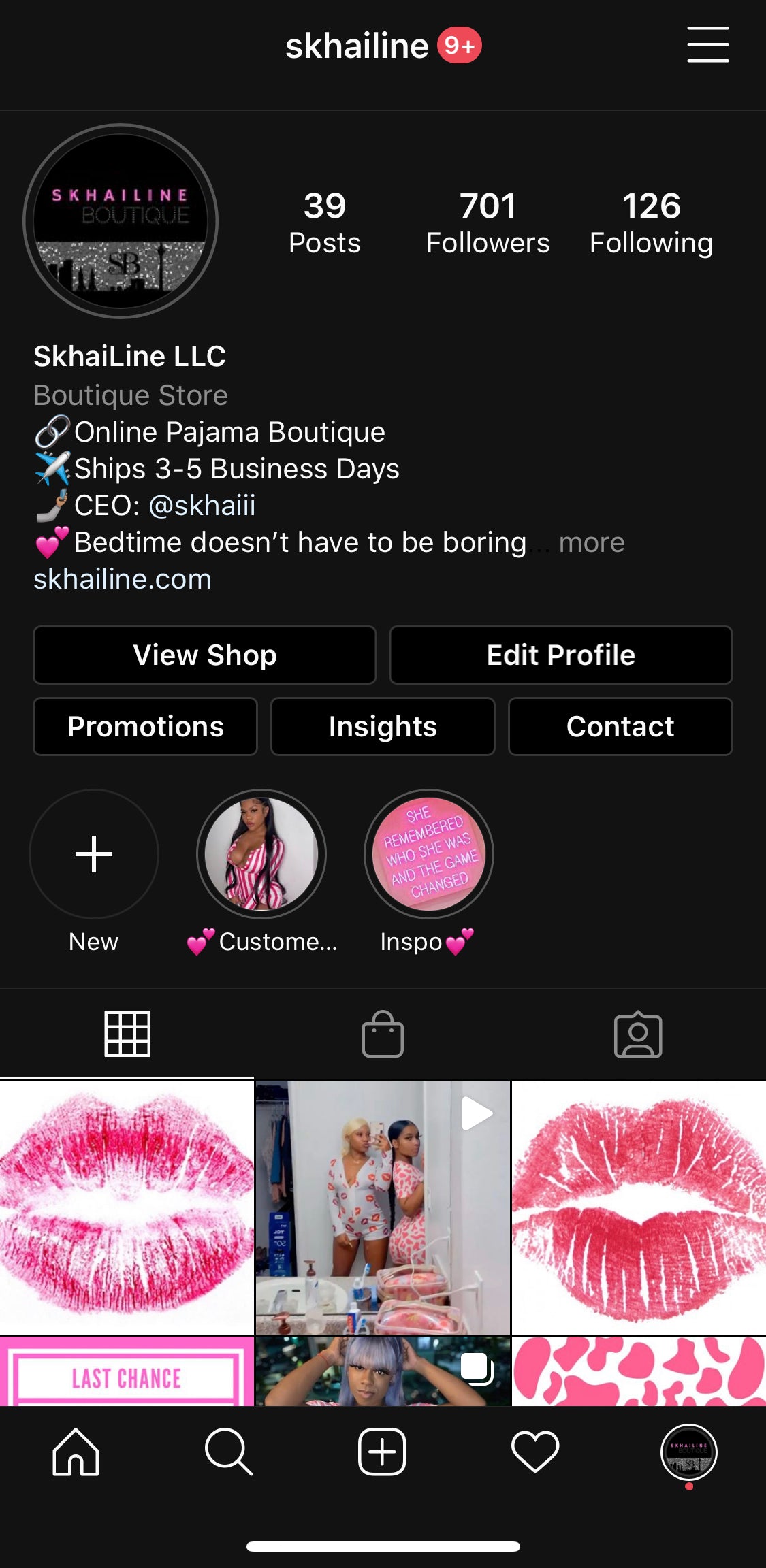
Task: Open the Inspo highlight
Action: pyautogui.click(x=429, y=854)
